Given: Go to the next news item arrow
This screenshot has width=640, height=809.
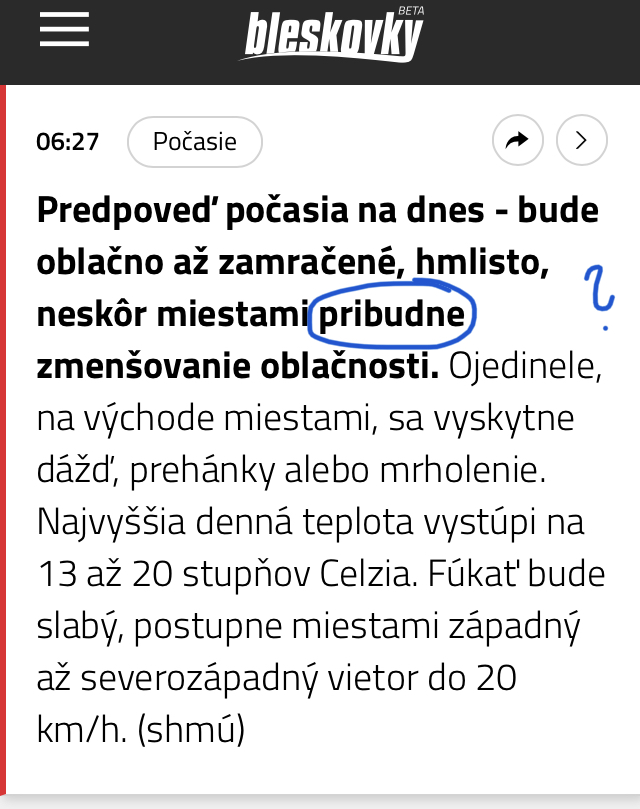Looking at the screenshot, I should pos(581,142).
